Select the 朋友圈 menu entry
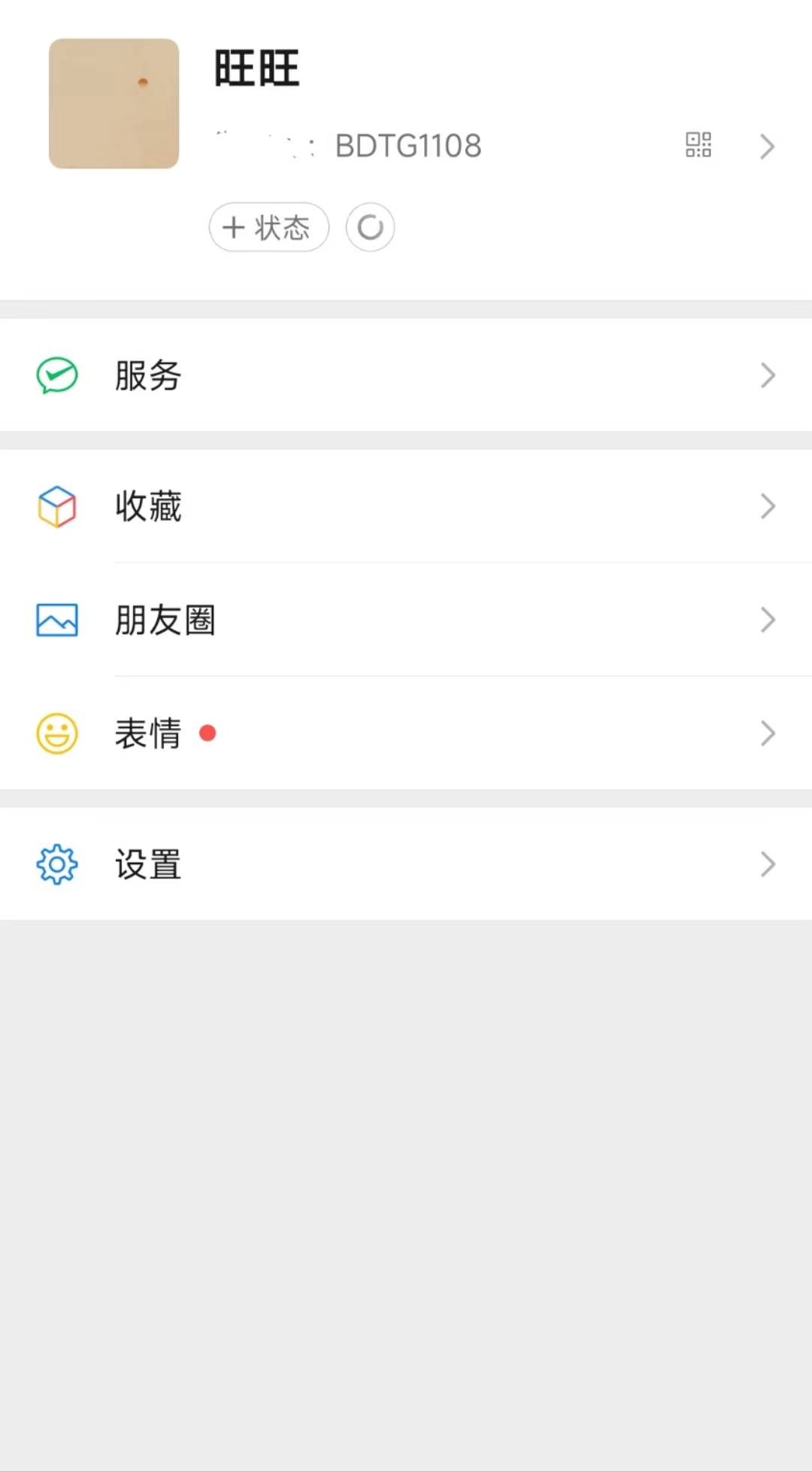Image resolution: width=812 pixels, height=1472 pixels. click(x=165, y=618)
